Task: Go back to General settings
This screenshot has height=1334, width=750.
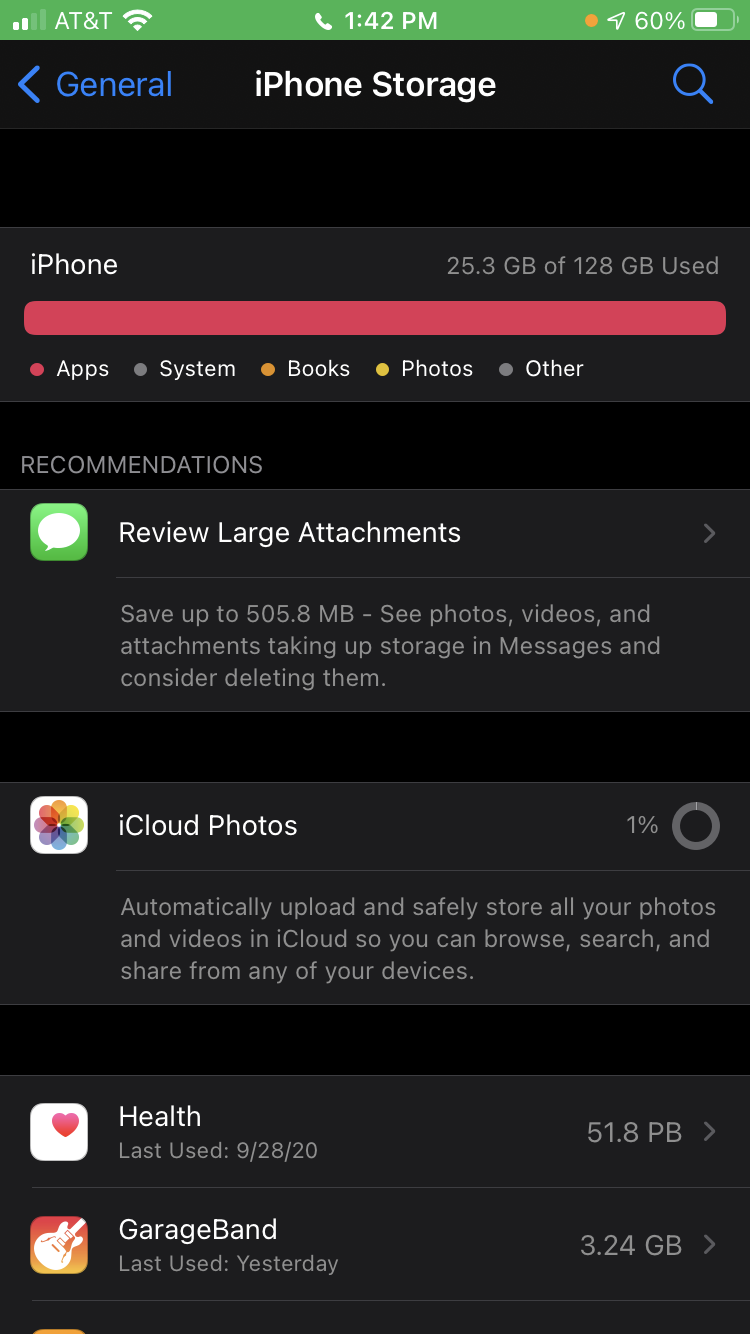Action: (x=96, y=85)
